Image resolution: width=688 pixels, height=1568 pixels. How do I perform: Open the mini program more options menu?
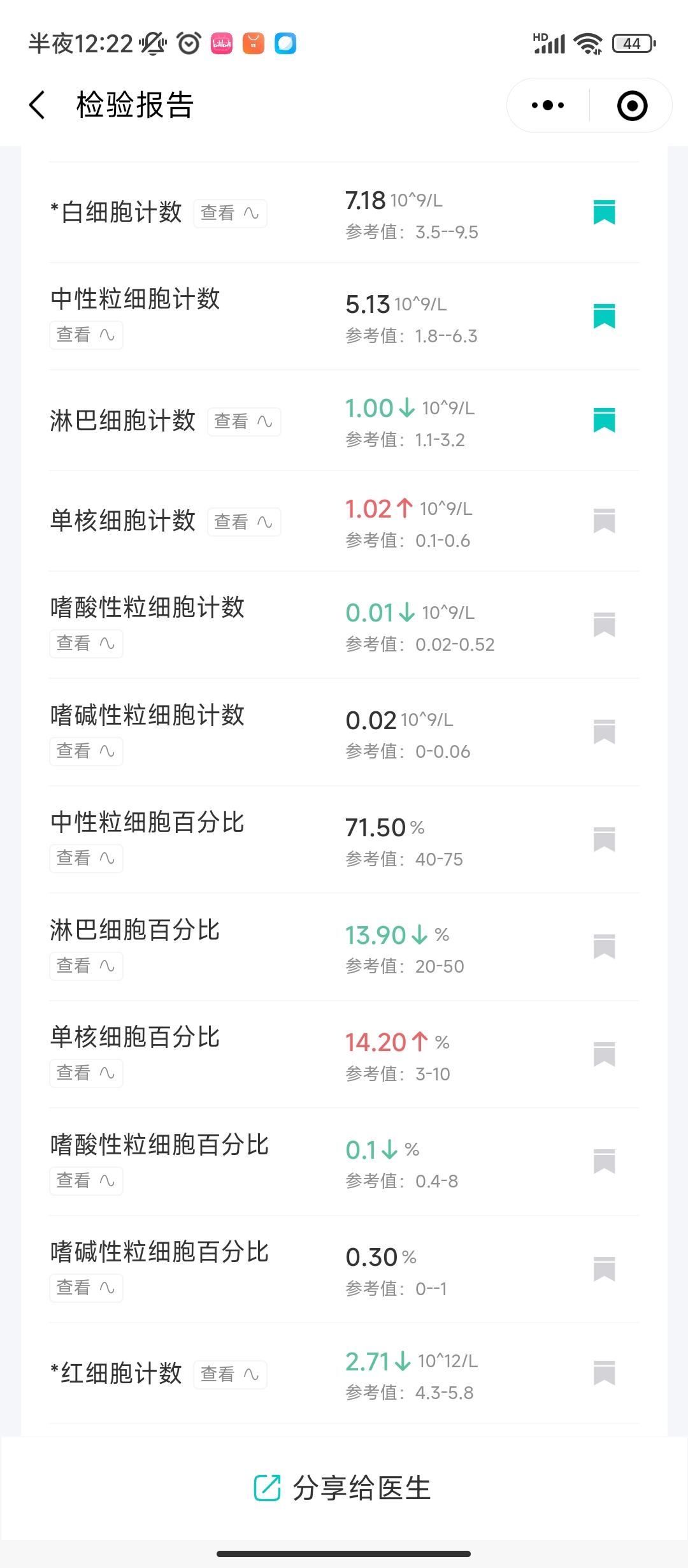pyautogui.click(x=548, y=105)
